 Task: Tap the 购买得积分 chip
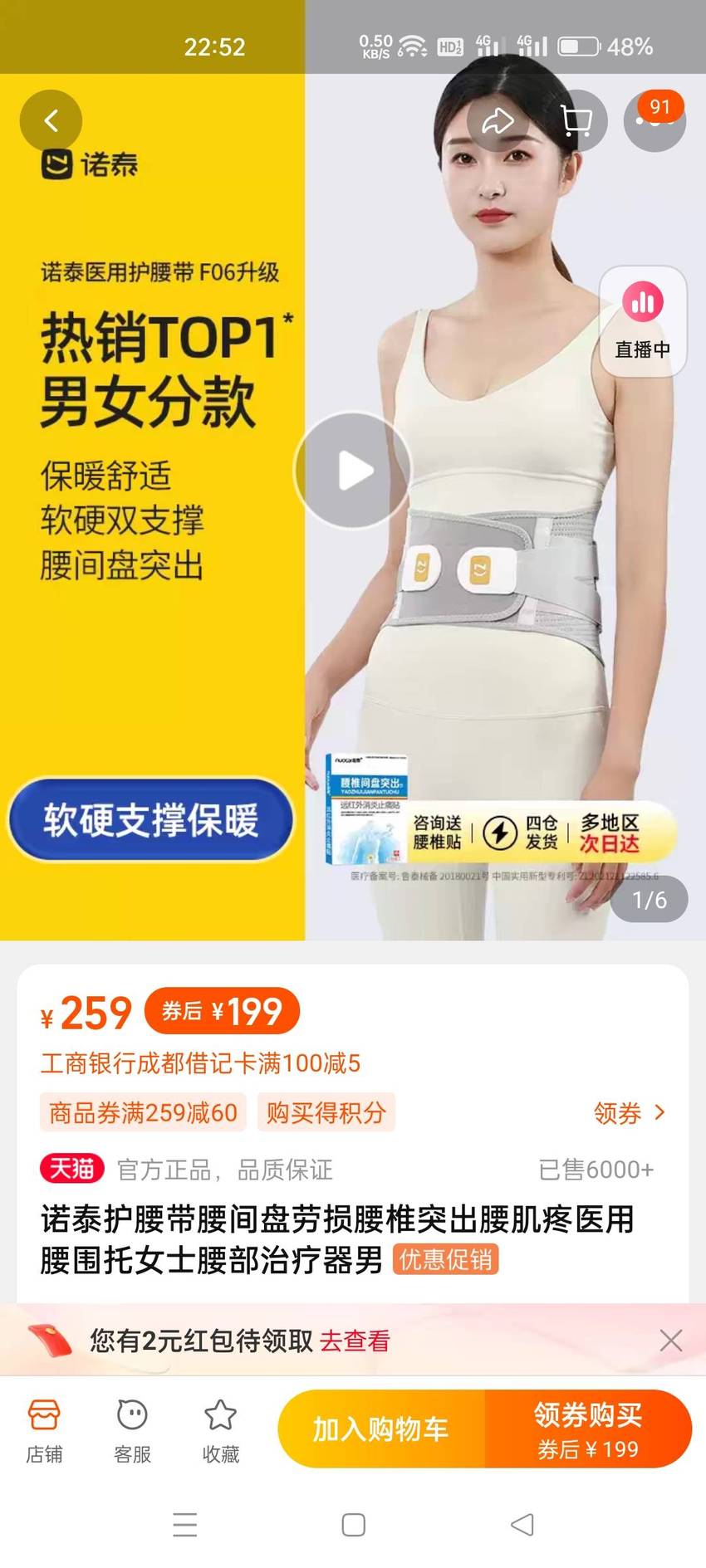(326, 1112)
